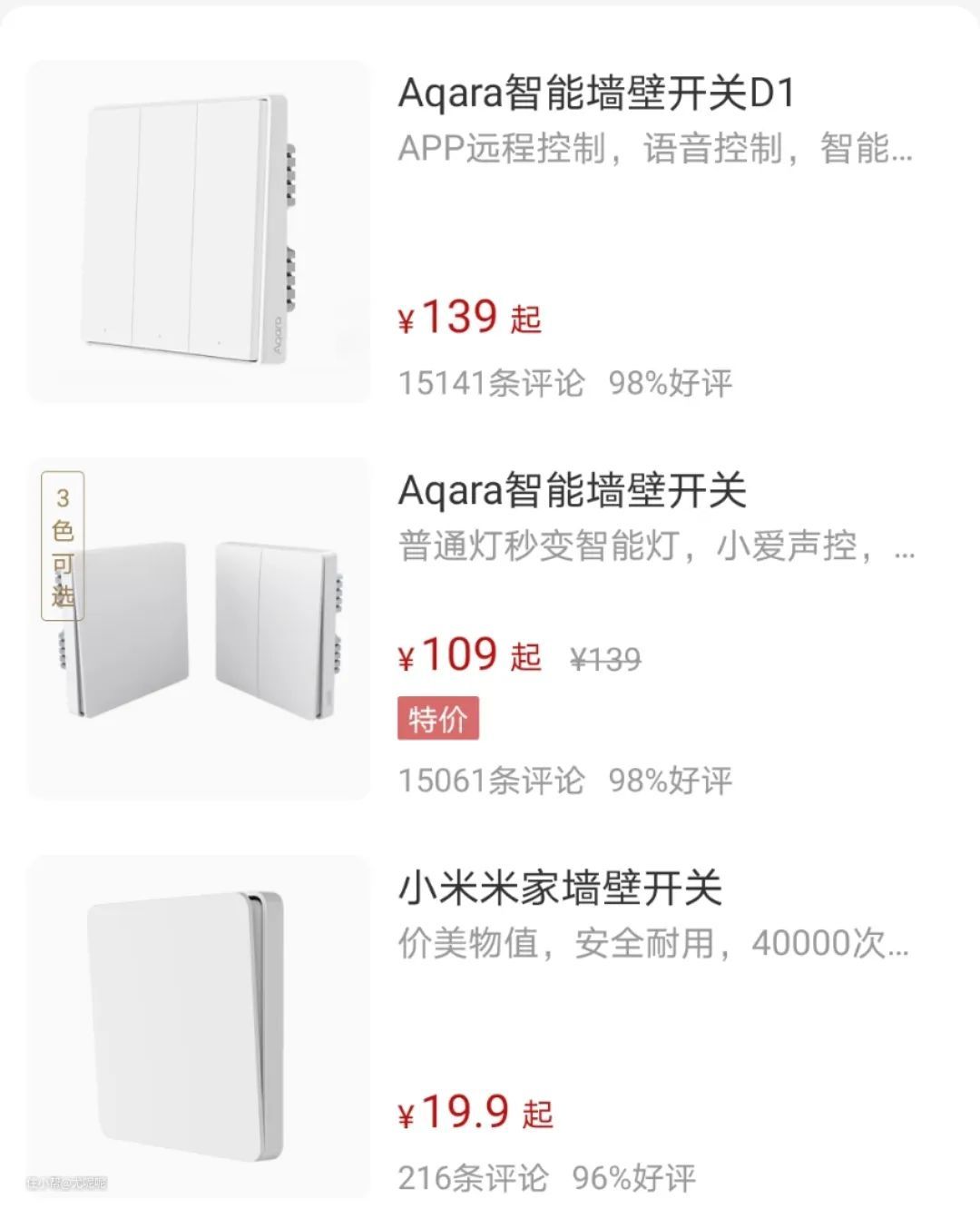Open the 小米米家墙壁开关 product

[559, 888]
